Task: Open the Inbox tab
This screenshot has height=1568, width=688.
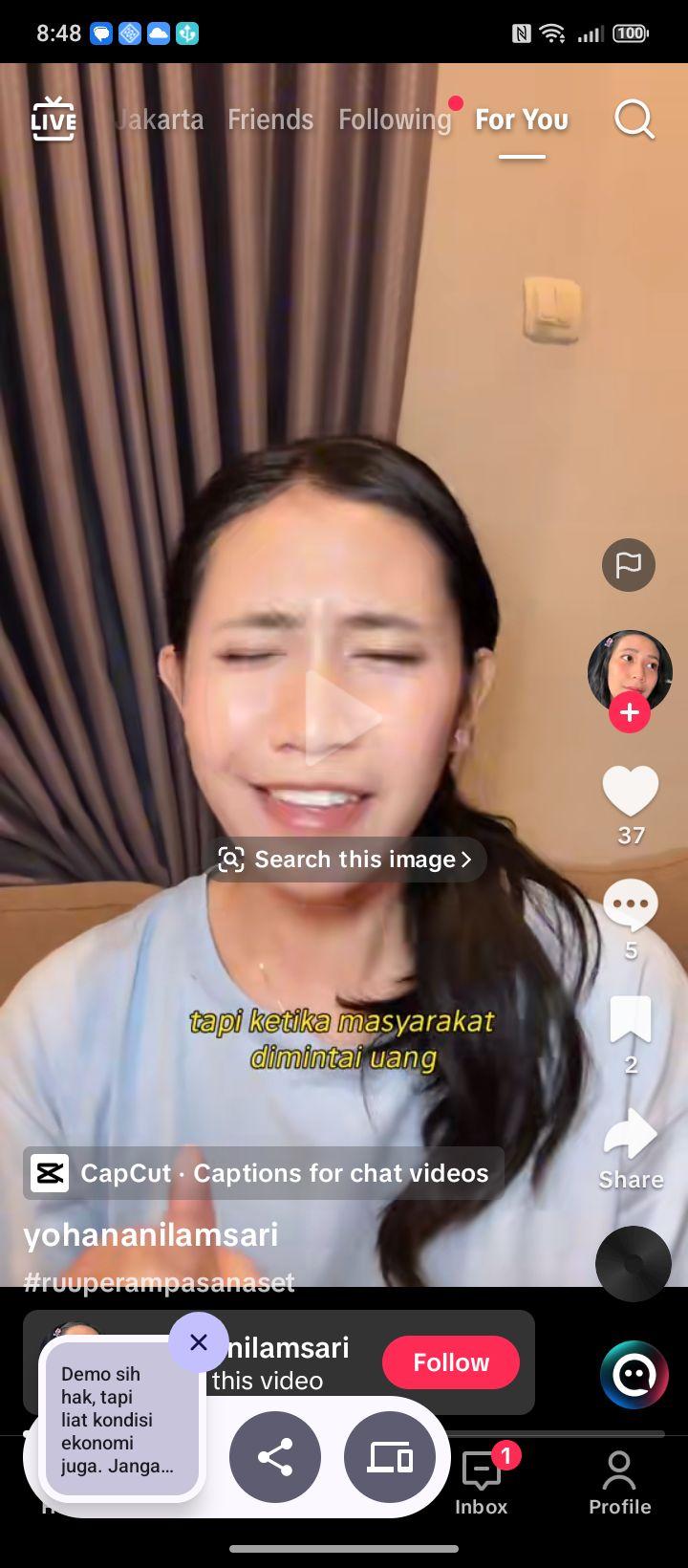Action: pos(482,1481)
